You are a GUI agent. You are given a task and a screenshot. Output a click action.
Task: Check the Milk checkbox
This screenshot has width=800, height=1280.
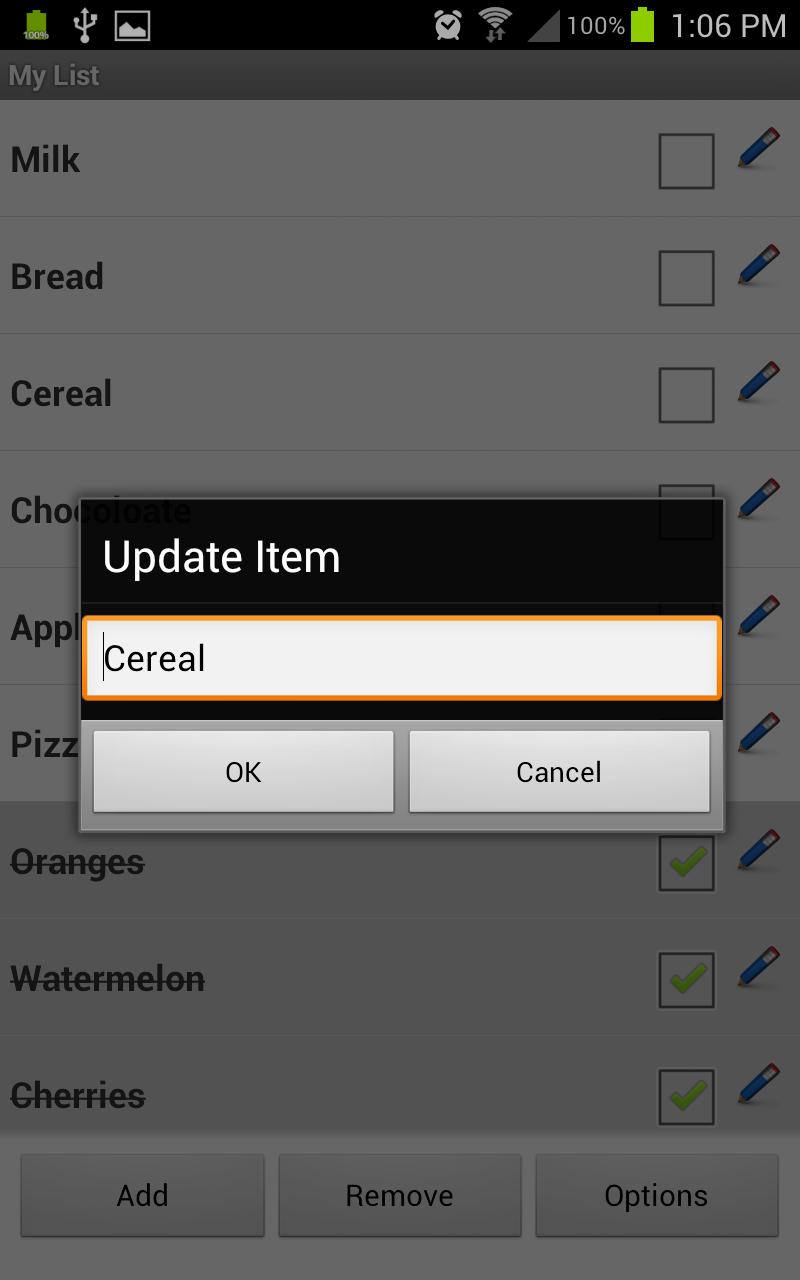pyautogui.click(x=686, y=161)
